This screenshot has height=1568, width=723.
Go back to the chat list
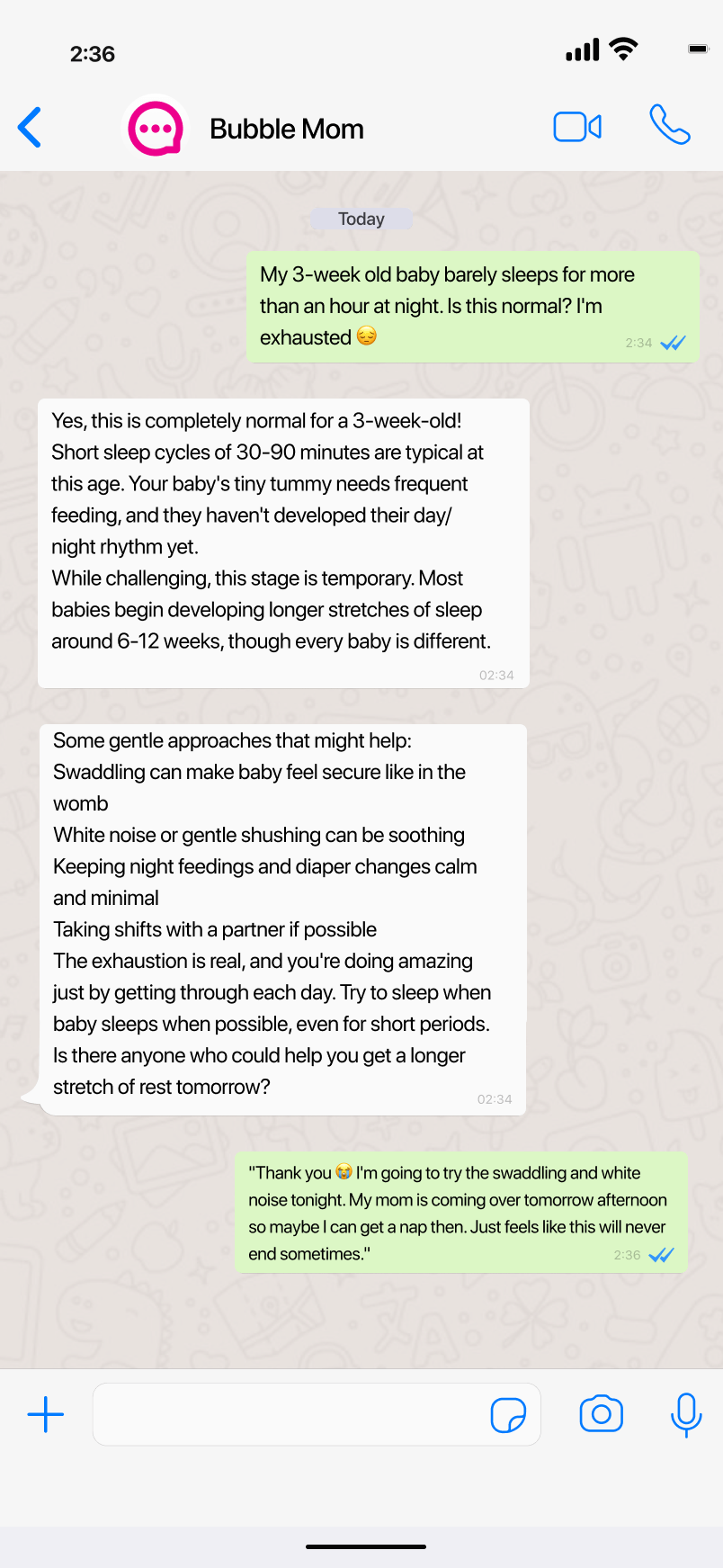click(x=30, y=128)
